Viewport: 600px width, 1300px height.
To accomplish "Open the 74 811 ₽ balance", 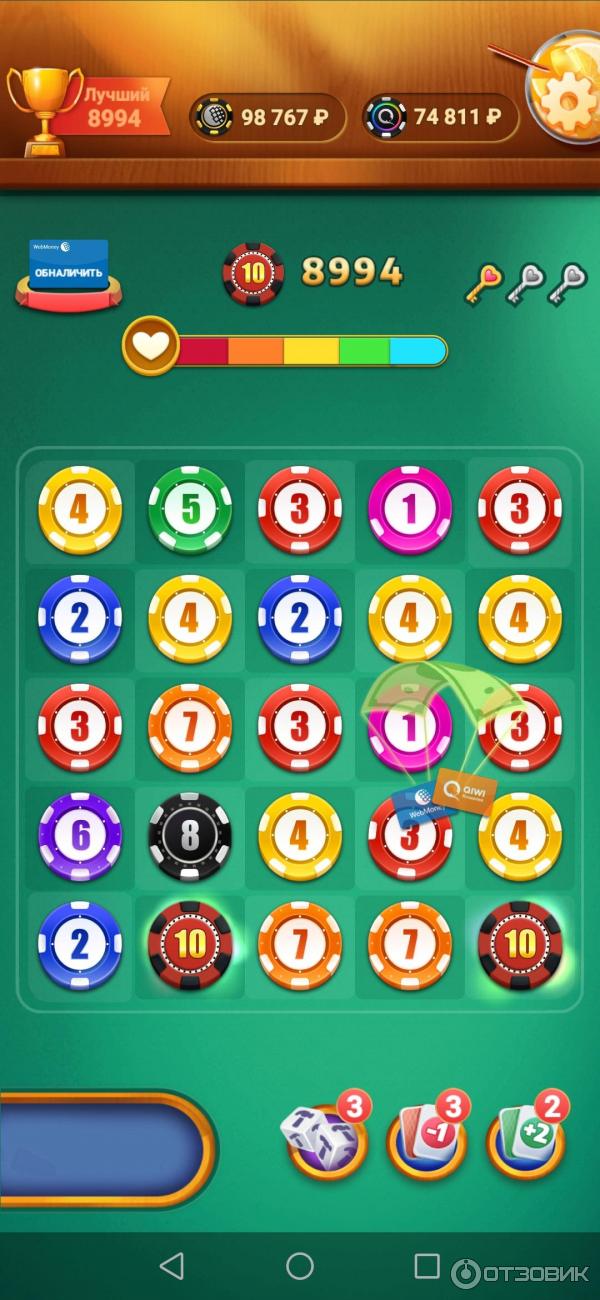I will coord(440,117).
